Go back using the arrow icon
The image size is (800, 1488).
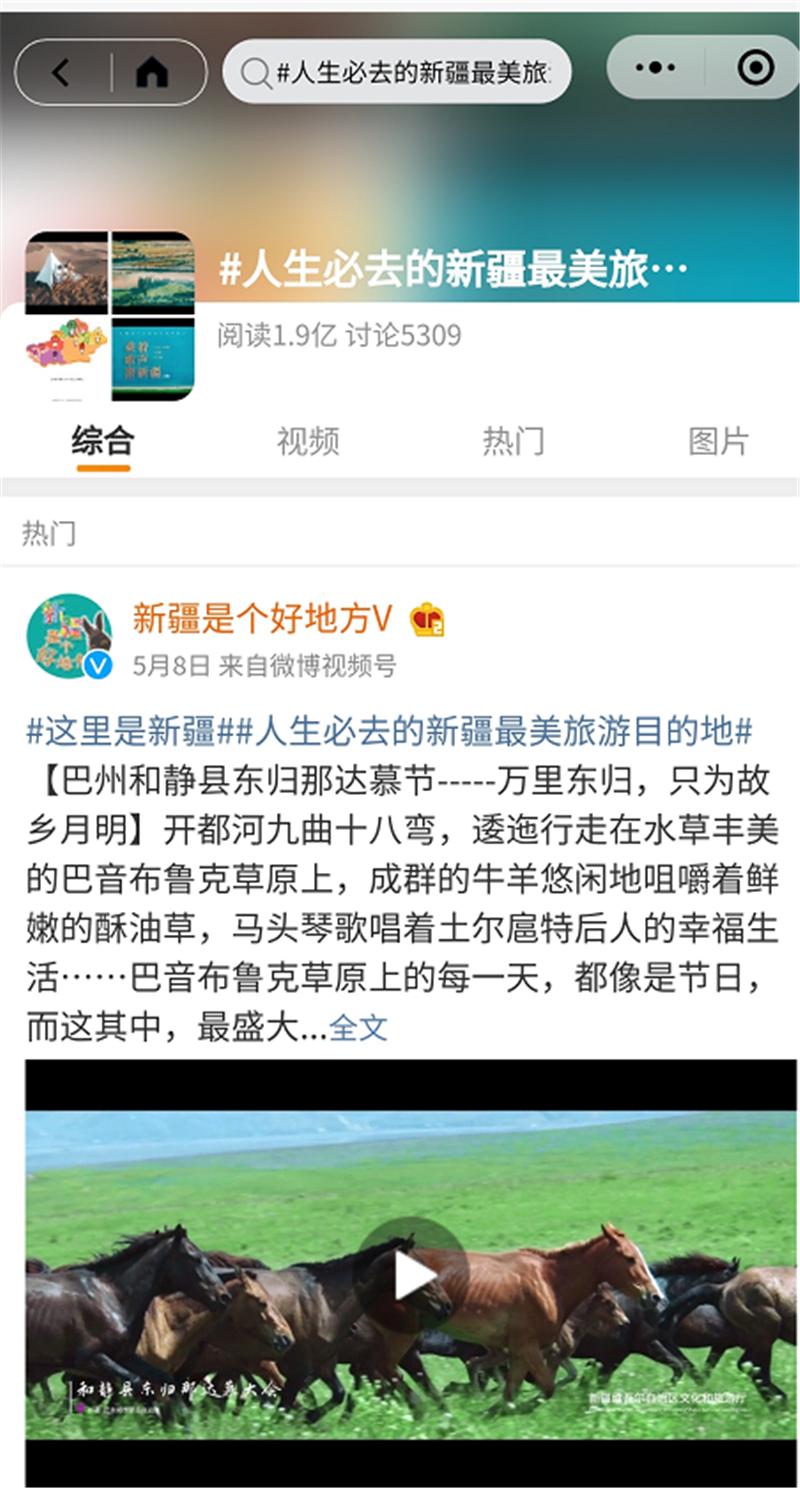coord(62,72)
